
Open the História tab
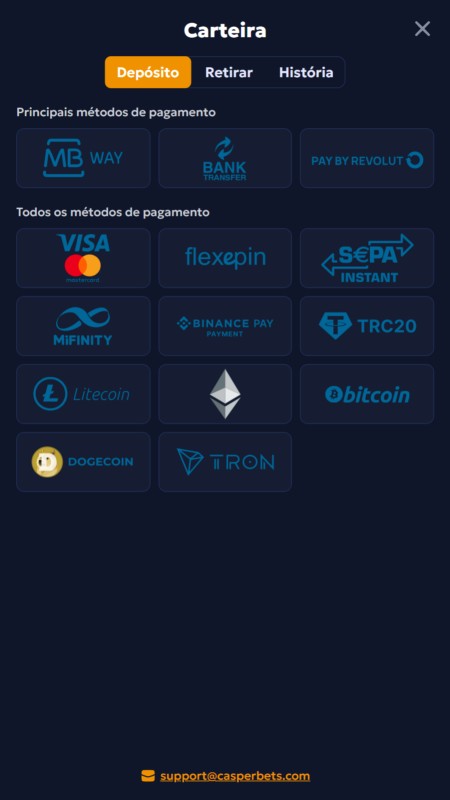[x=306, y=72]
